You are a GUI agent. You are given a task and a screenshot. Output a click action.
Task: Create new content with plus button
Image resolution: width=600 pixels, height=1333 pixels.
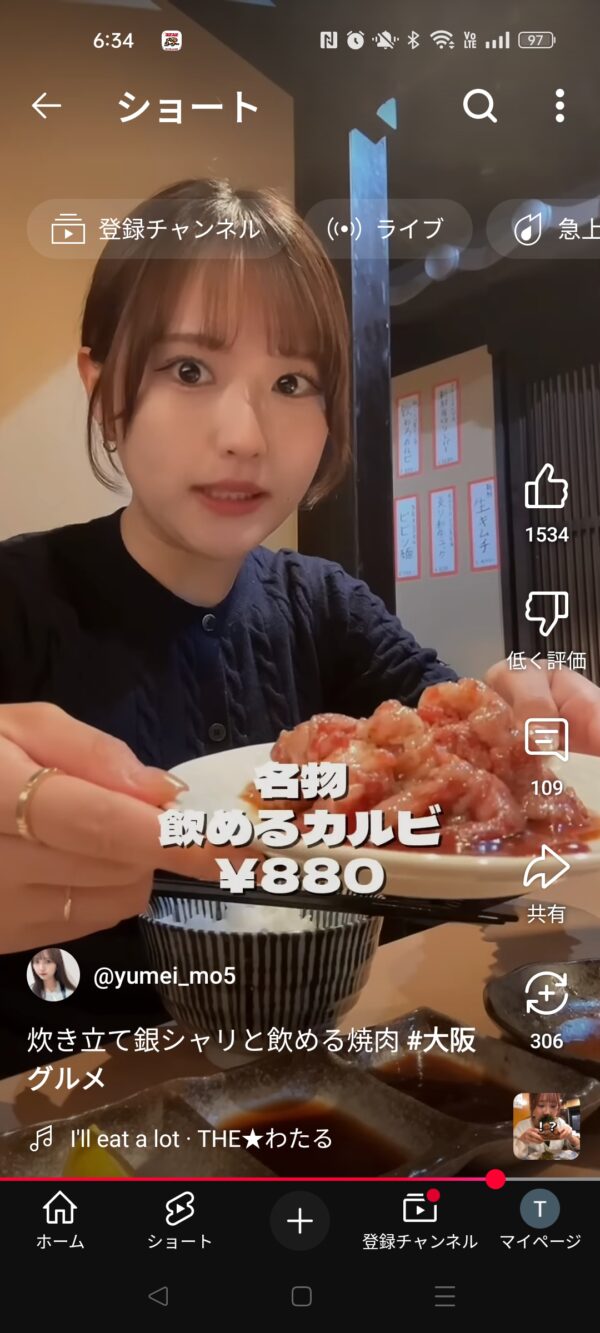pos(300,1221)
